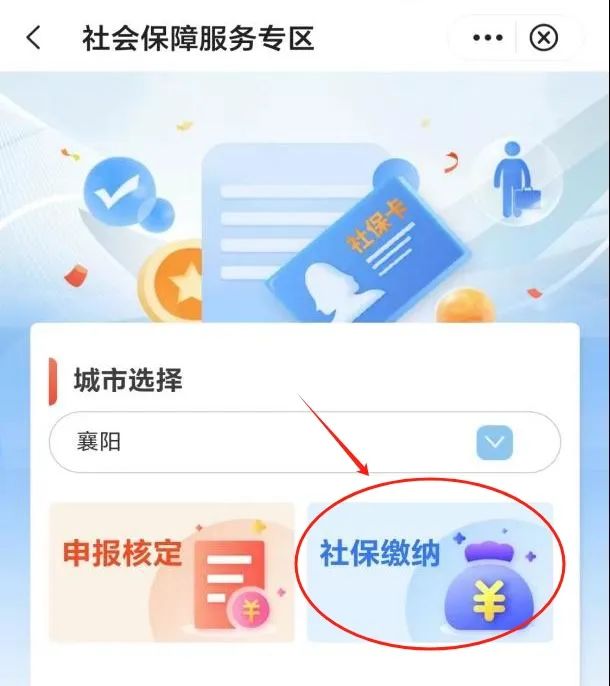Open the 申报核定 card

172,572
